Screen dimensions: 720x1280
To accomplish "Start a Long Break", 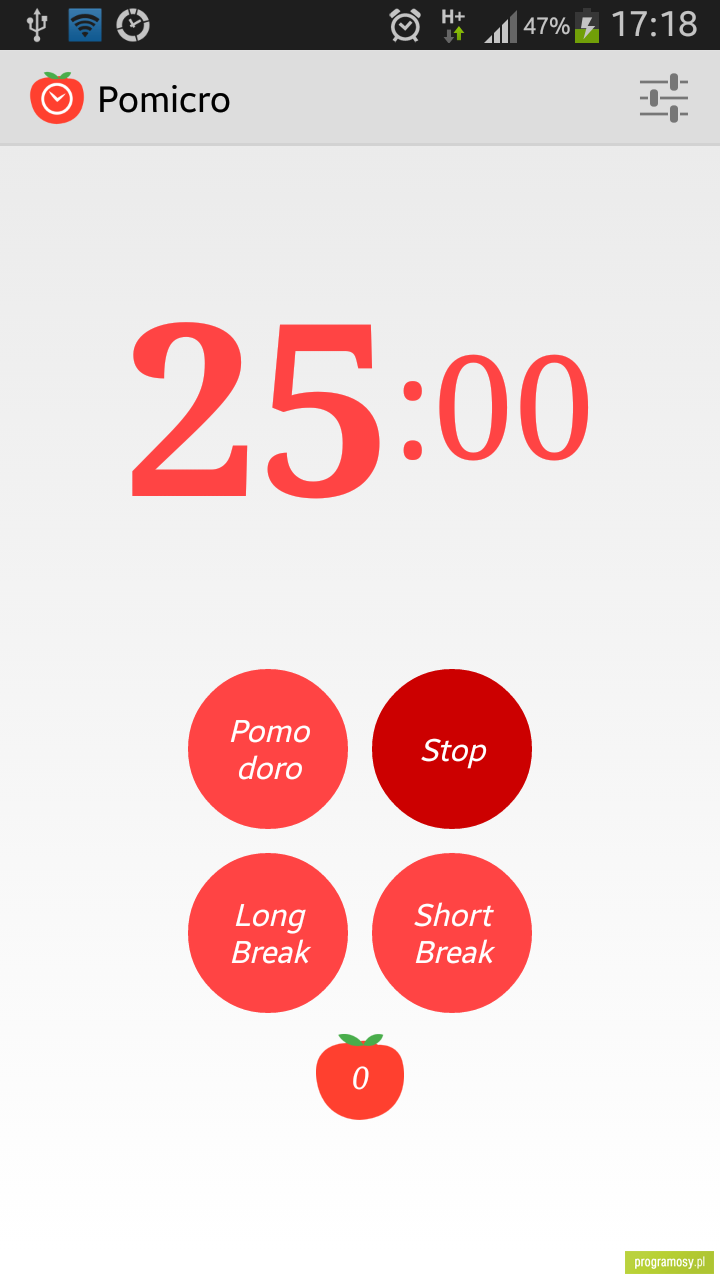I will [x=268, y=933].
